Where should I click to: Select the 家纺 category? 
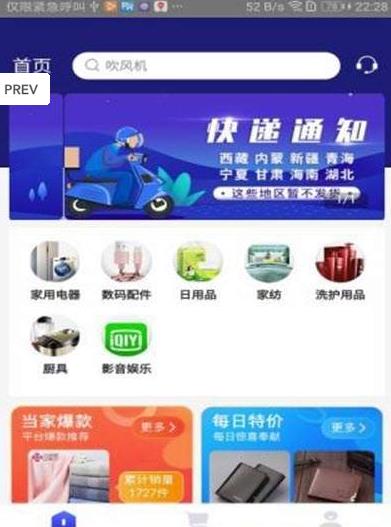tap(269, 271)
